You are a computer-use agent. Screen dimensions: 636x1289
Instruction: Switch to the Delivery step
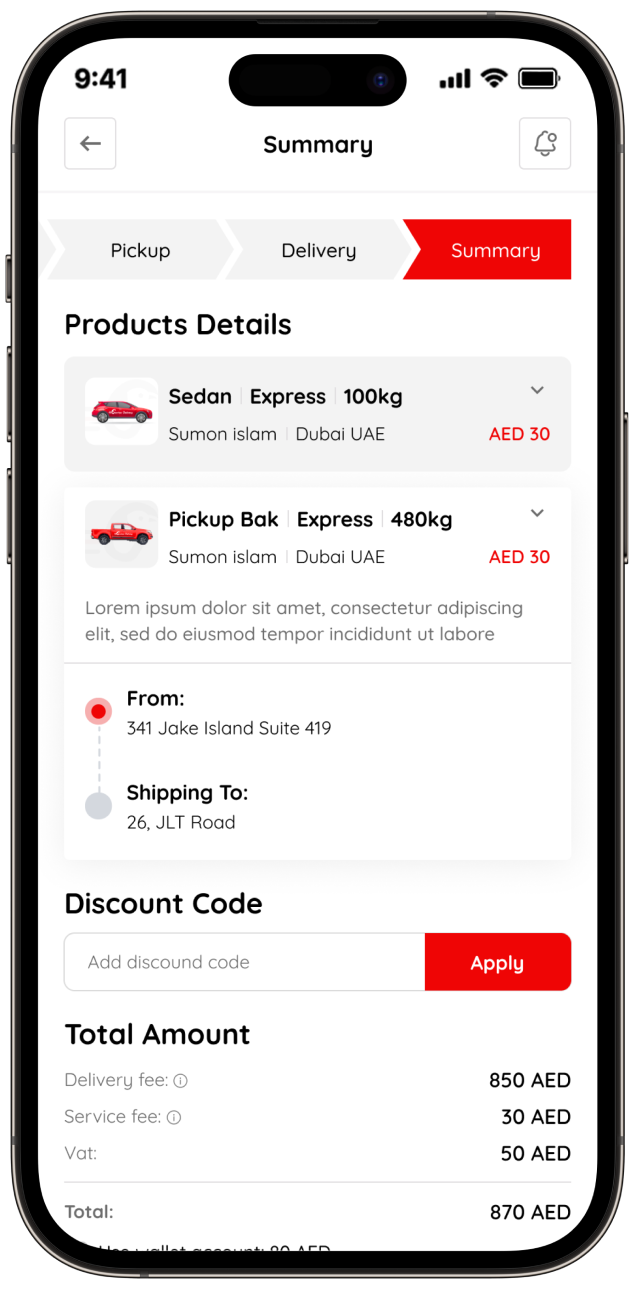point(318,250)
